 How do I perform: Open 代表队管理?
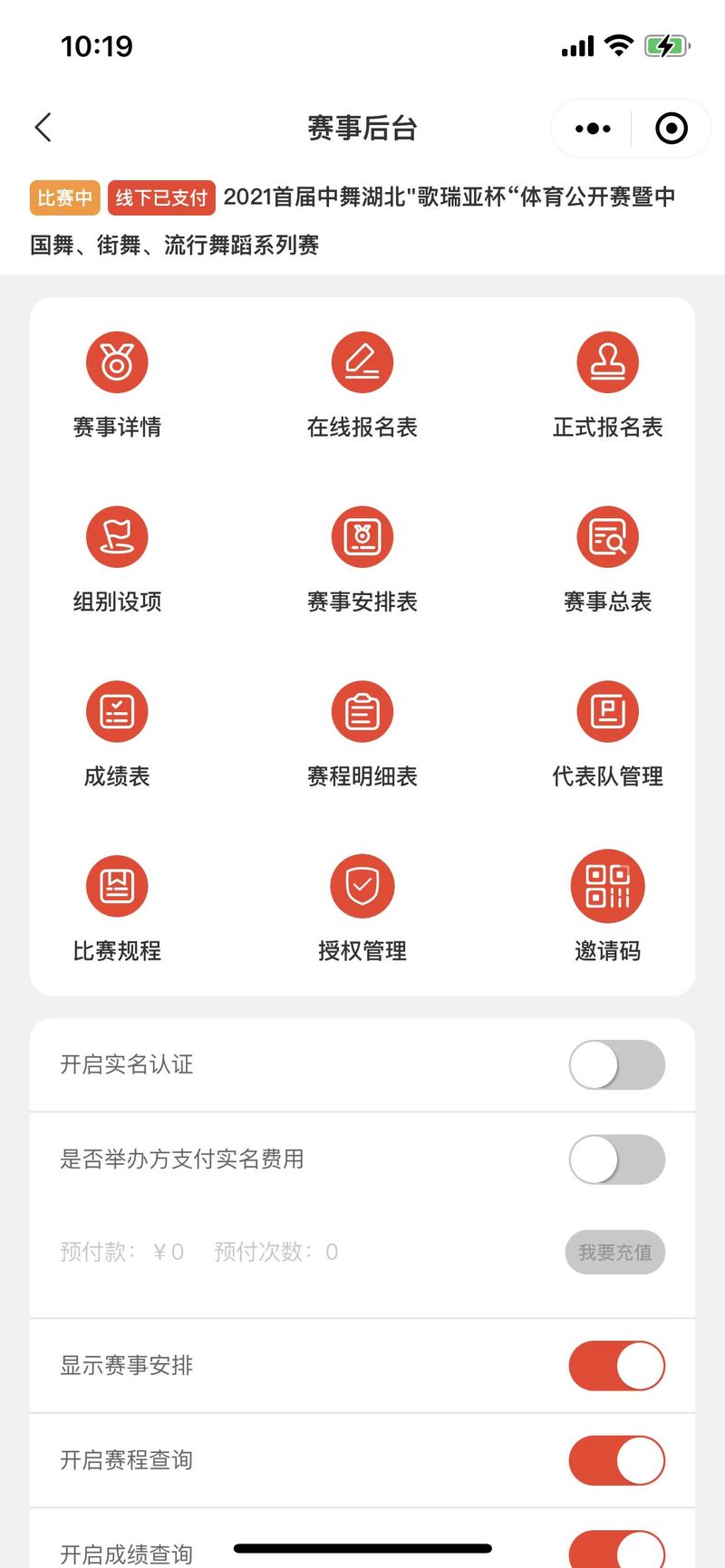(608, 736)
